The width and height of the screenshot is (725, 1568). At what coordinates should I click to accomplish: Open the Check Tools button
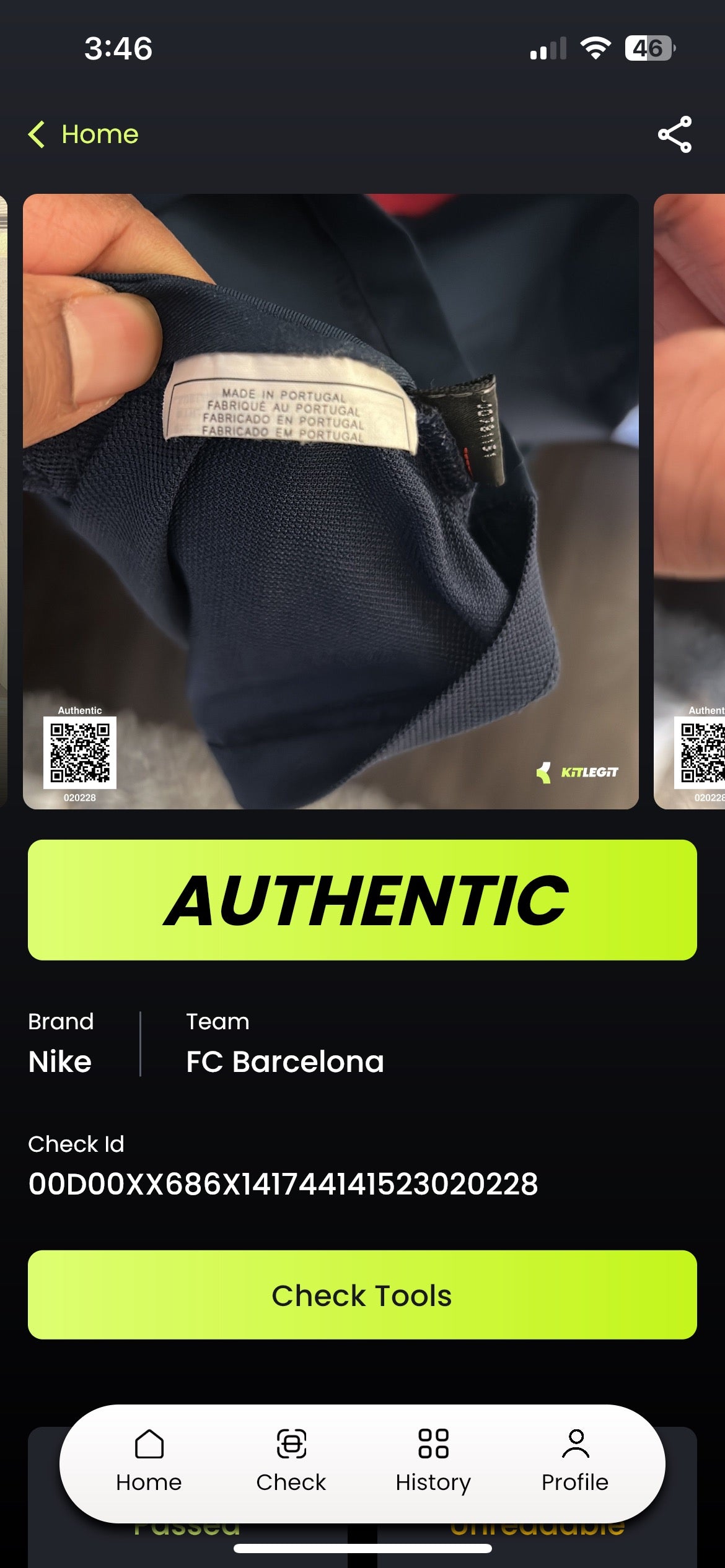[362, 1295]
